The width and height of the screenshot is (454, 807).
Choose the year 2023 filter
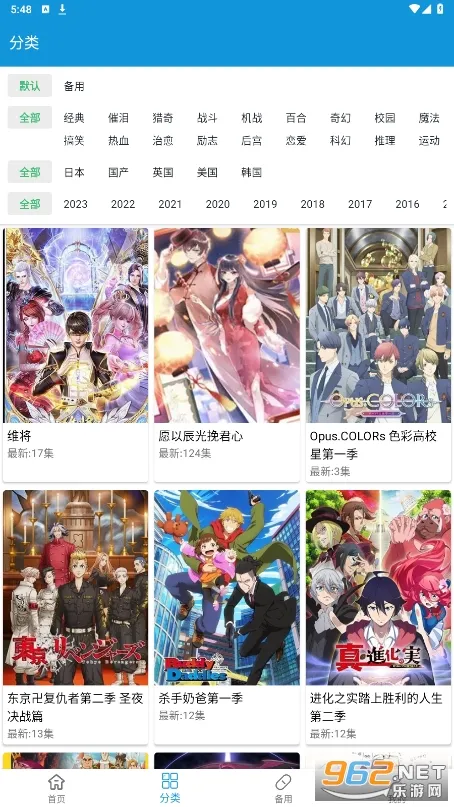pyautogui.click(x=75, y=204)
